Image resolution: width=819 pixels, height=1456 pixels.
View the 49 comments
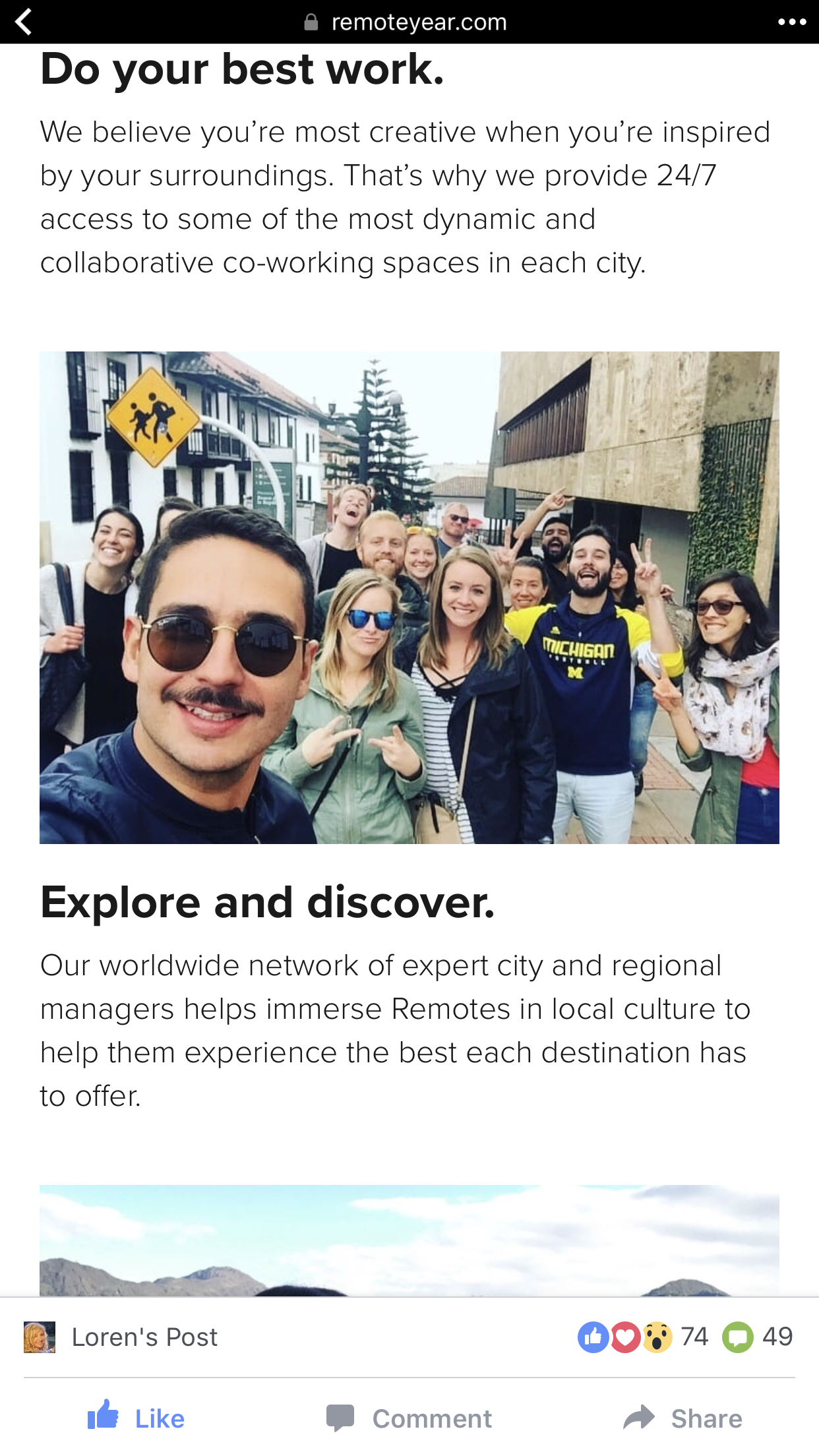tap(758, 1337)
